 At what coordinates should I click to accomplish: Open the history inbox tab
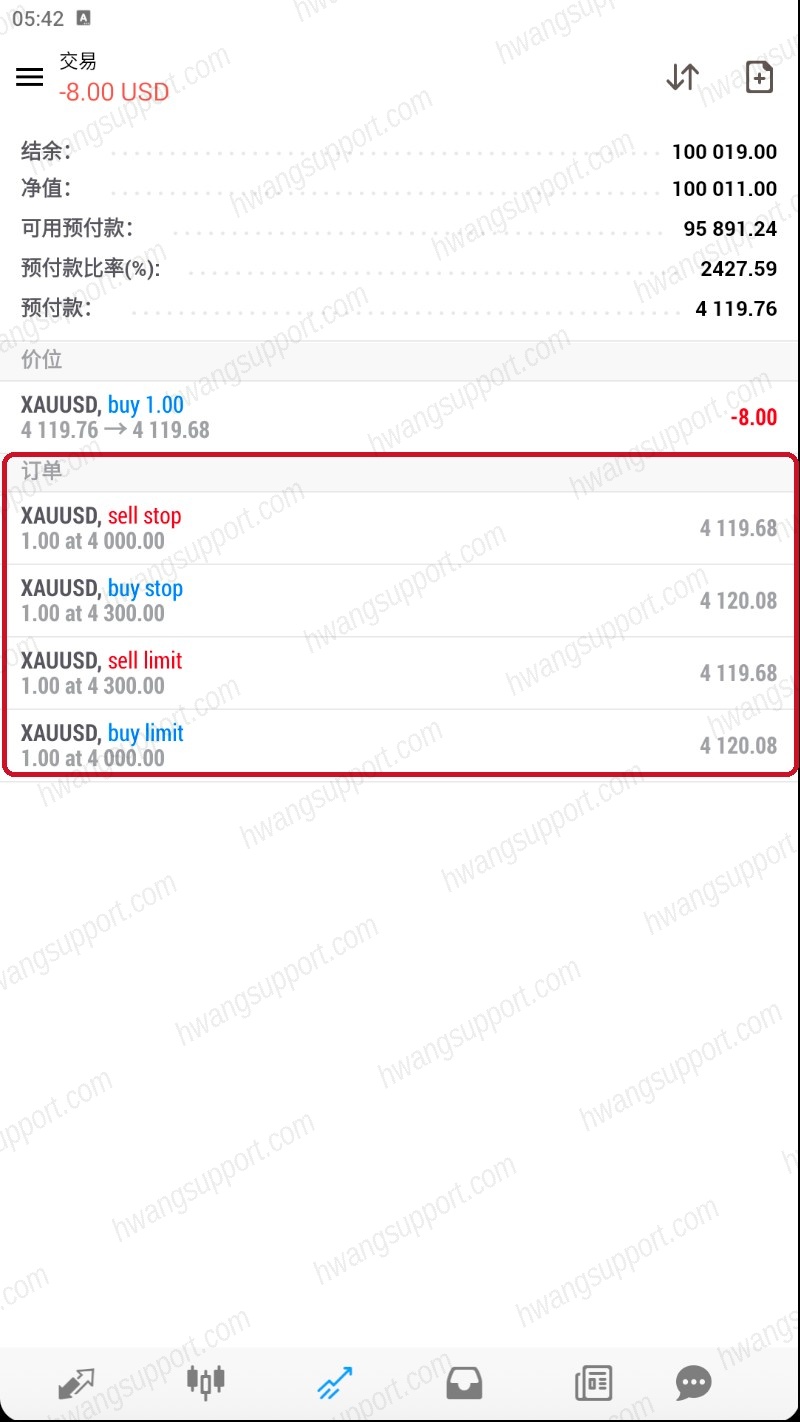[x=464, y=1384]
